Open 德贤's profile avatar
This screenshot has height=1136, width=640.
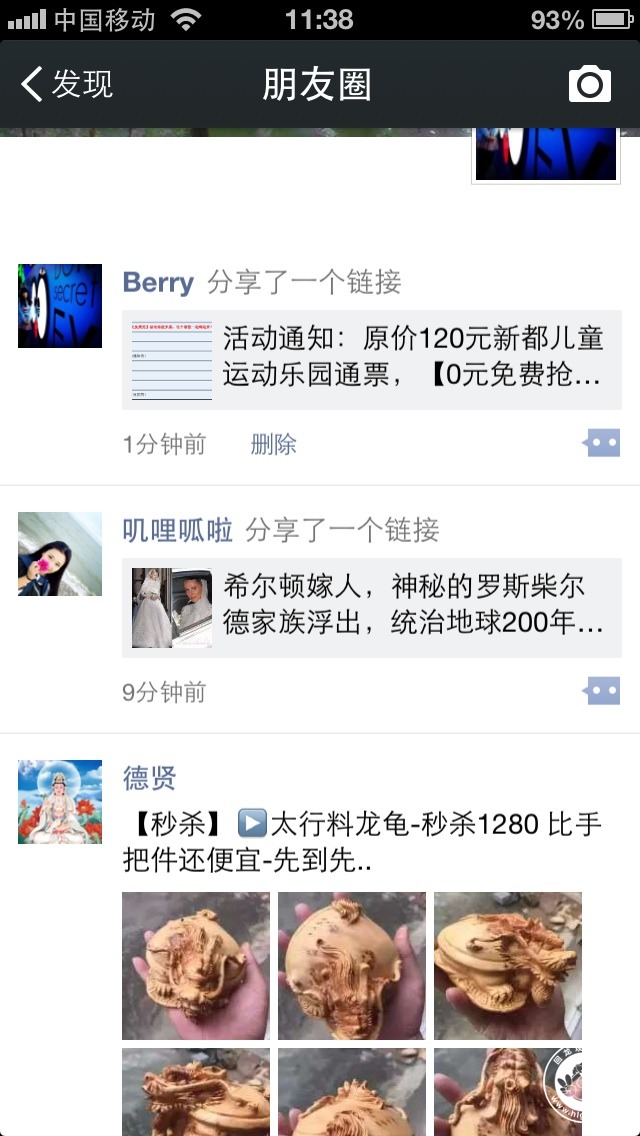tap(60, 802)
